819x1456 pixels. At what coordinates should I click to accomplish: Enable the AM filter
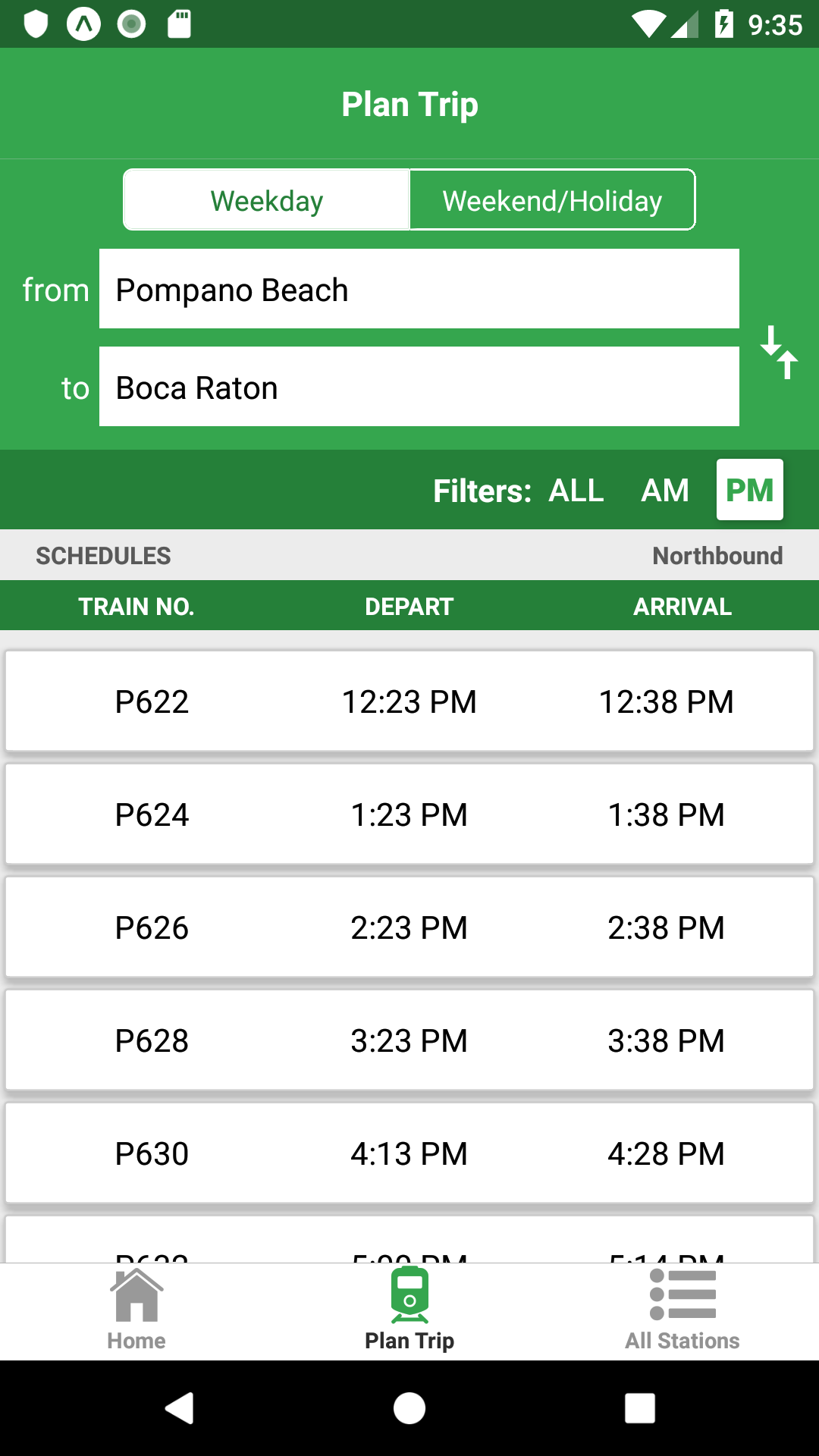pyautogui.click(x=664, y=490)
